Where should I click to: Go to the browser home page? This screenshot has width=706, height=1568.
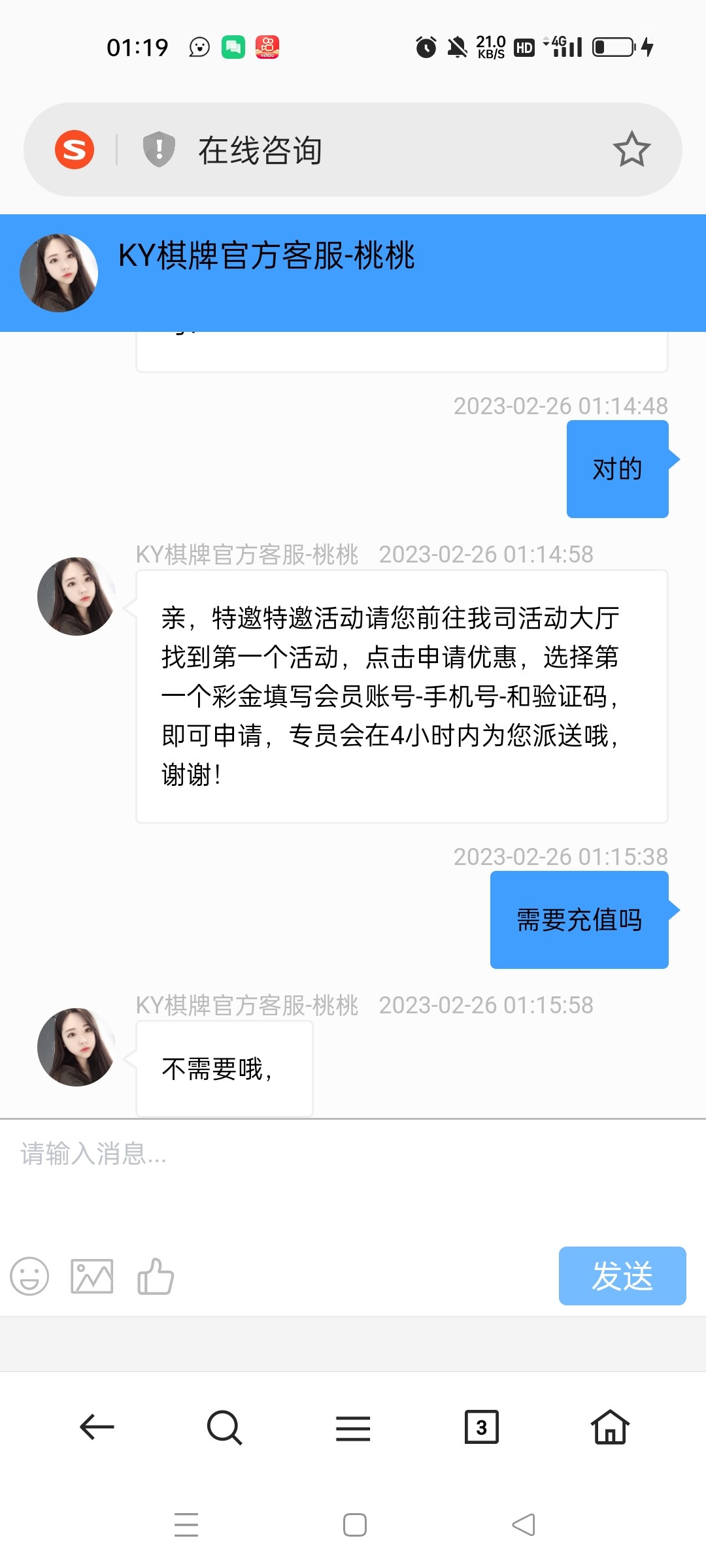pyautogui.click(x=610, y=1427)
